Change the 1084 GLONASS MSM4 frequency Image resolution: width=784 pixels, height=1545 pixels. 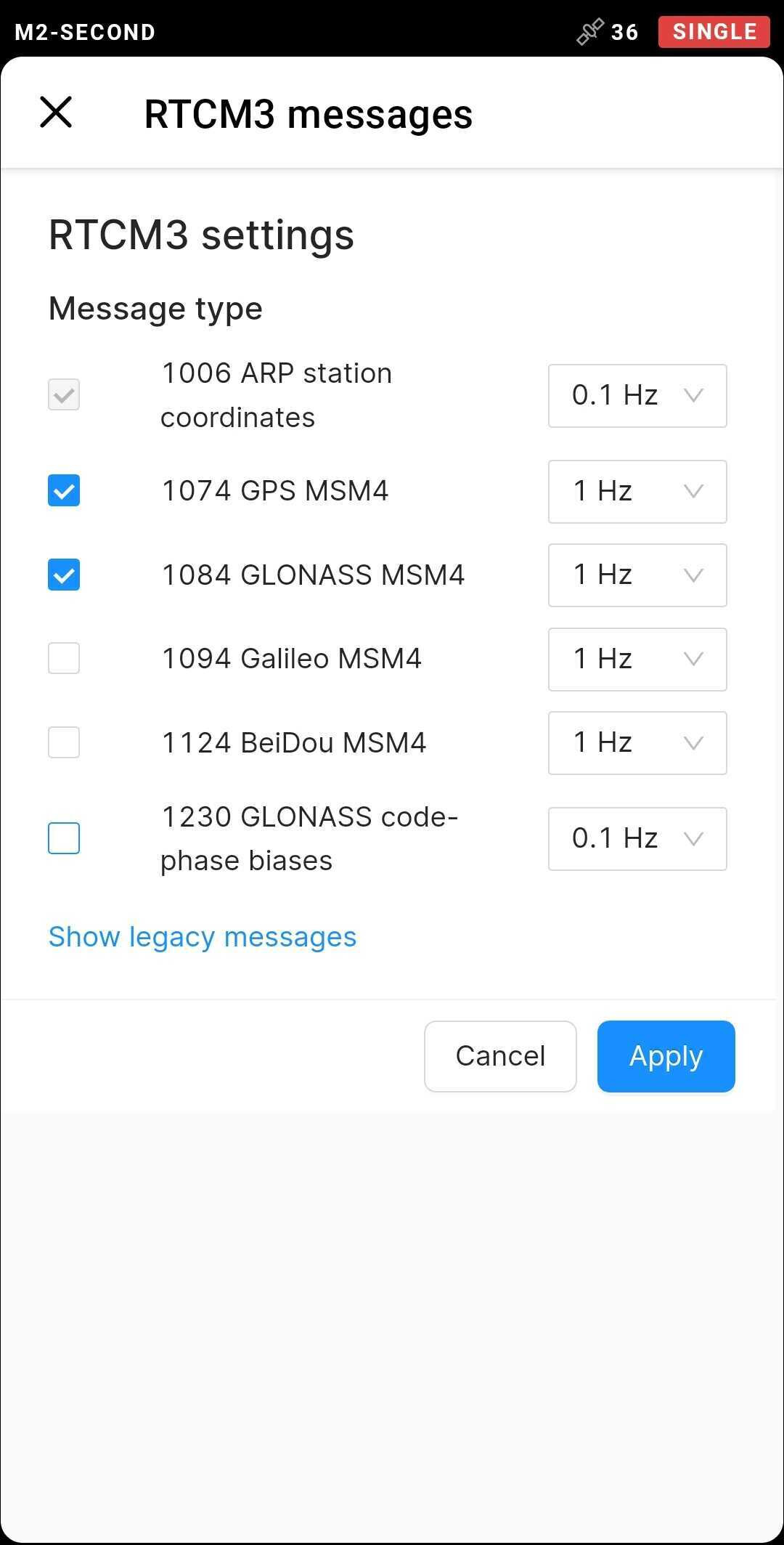[637, 575]
